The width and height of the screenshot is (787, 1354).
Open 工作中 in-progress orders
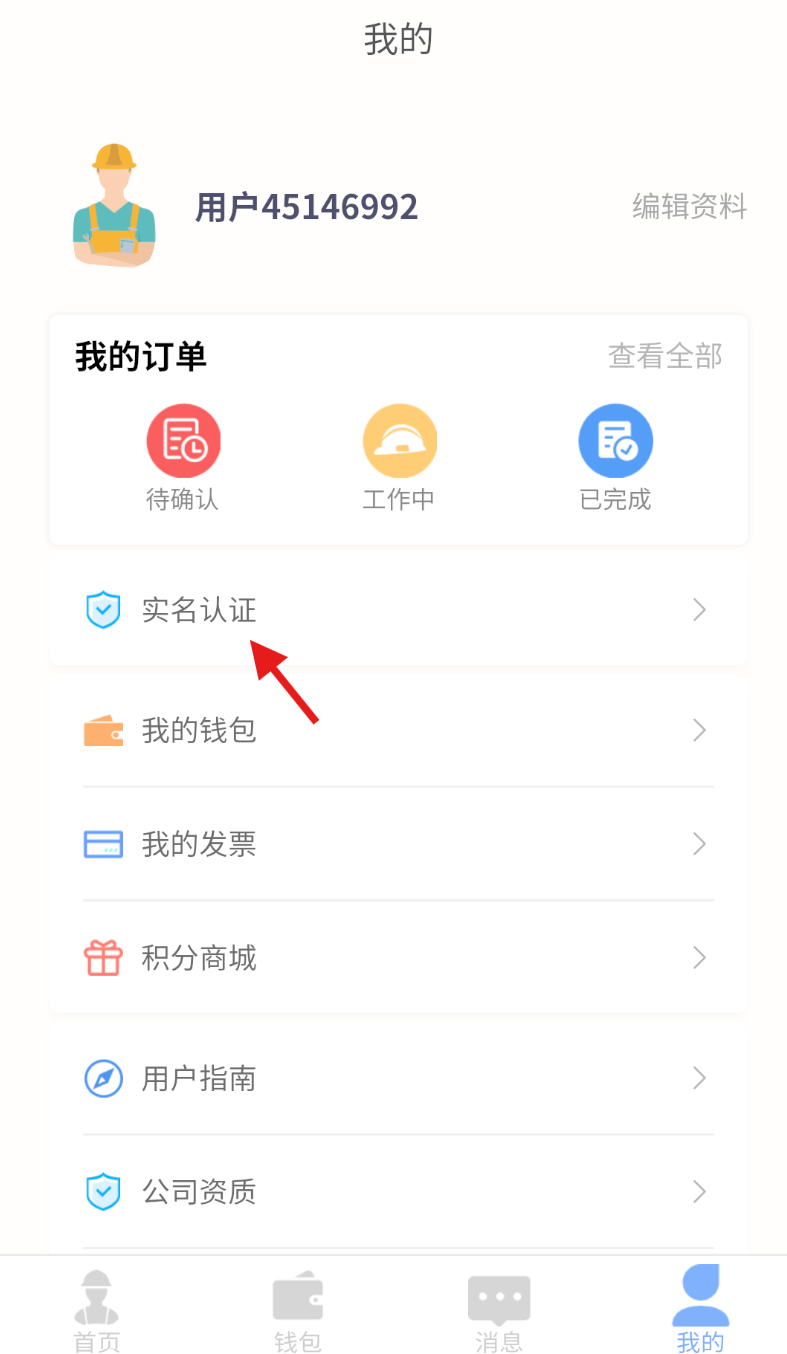(399, 457)
